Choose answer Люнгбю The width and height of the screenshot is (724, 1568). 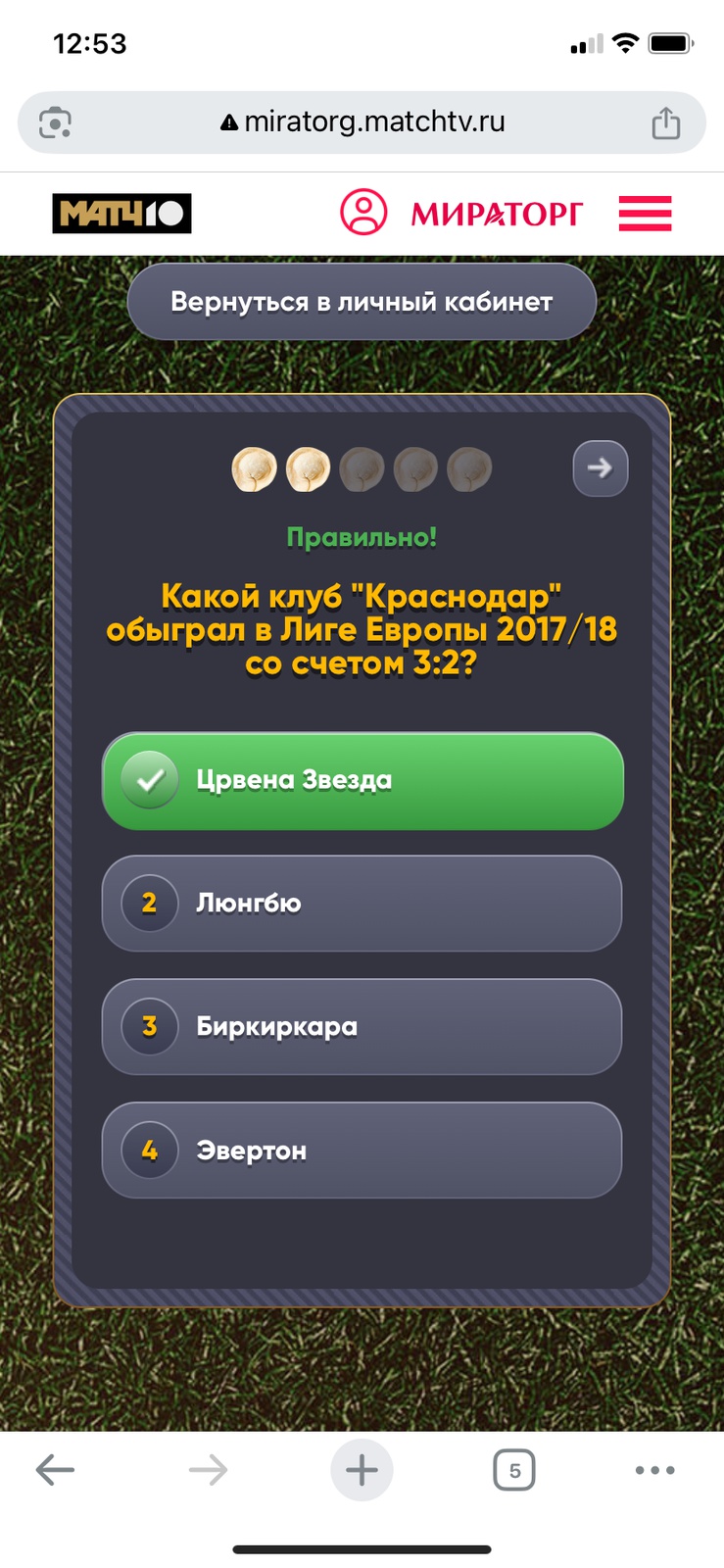click(362, 904)
